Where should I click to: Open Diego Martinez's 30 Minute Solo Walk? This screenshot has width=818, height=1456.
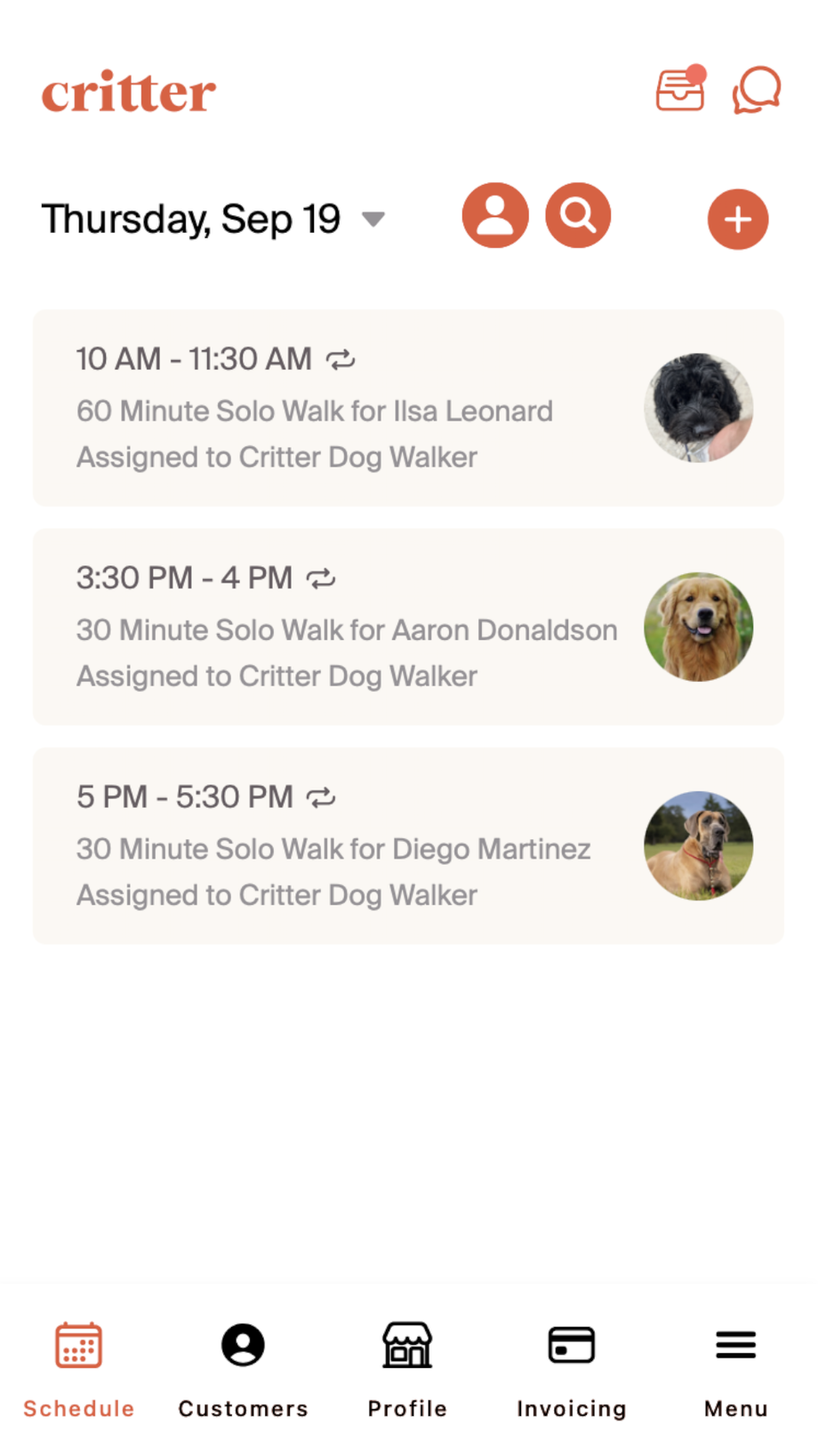click(408, 846)
